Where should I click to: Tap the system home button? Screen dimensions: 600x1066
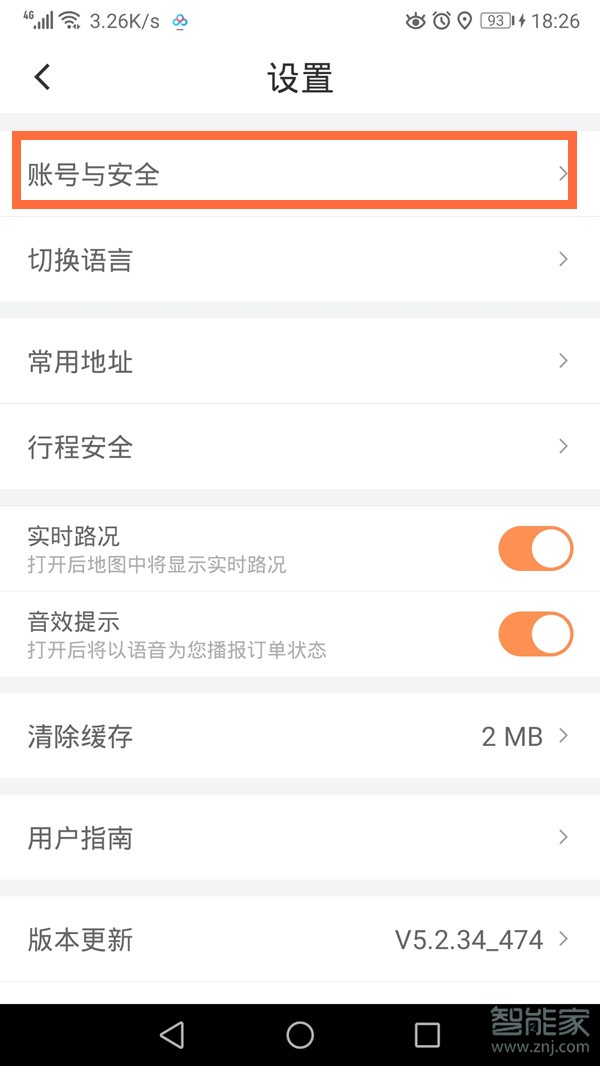tap(300, 1035)
